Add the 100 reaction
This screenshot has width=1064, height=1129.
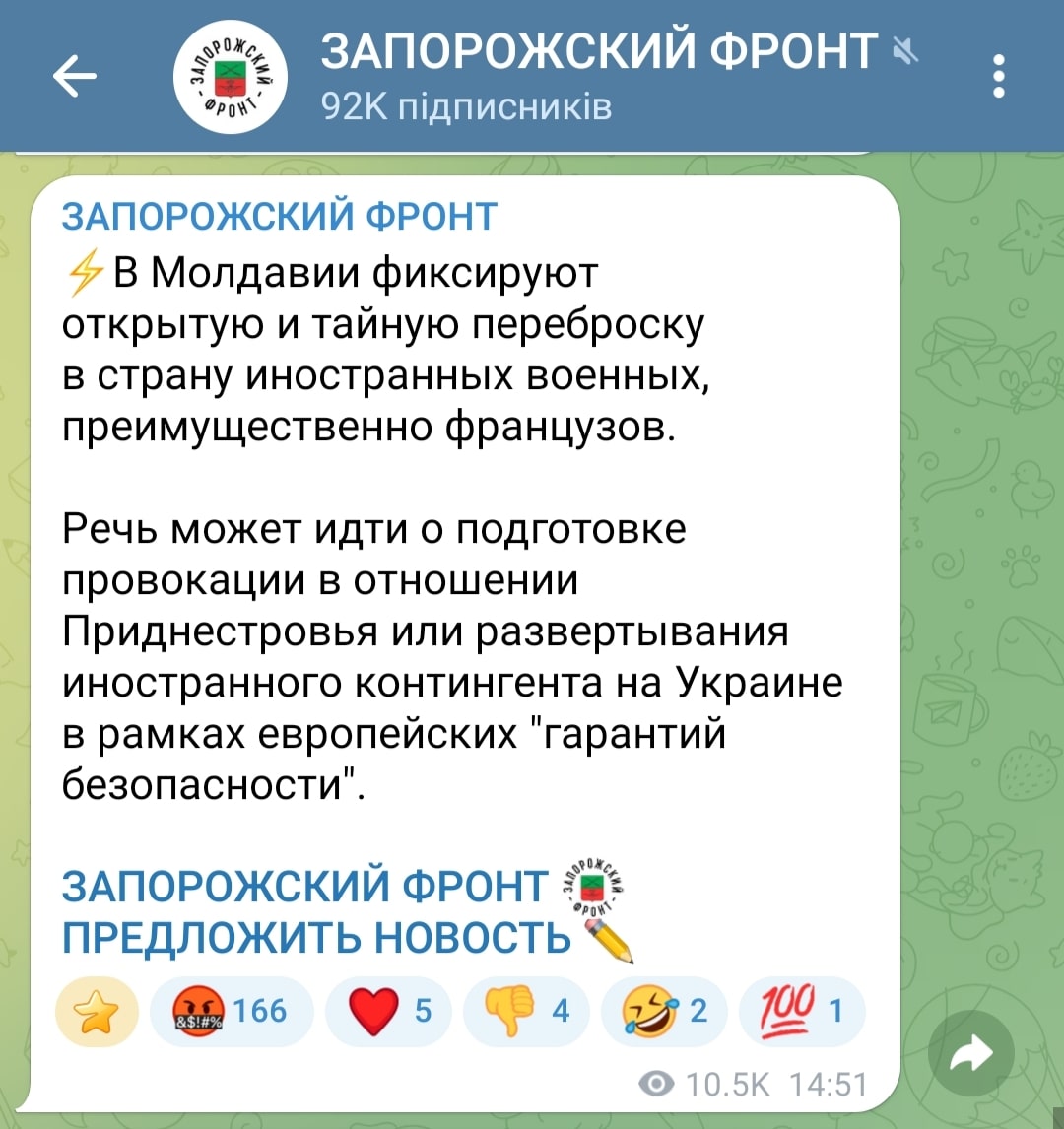click(800, 1013)
